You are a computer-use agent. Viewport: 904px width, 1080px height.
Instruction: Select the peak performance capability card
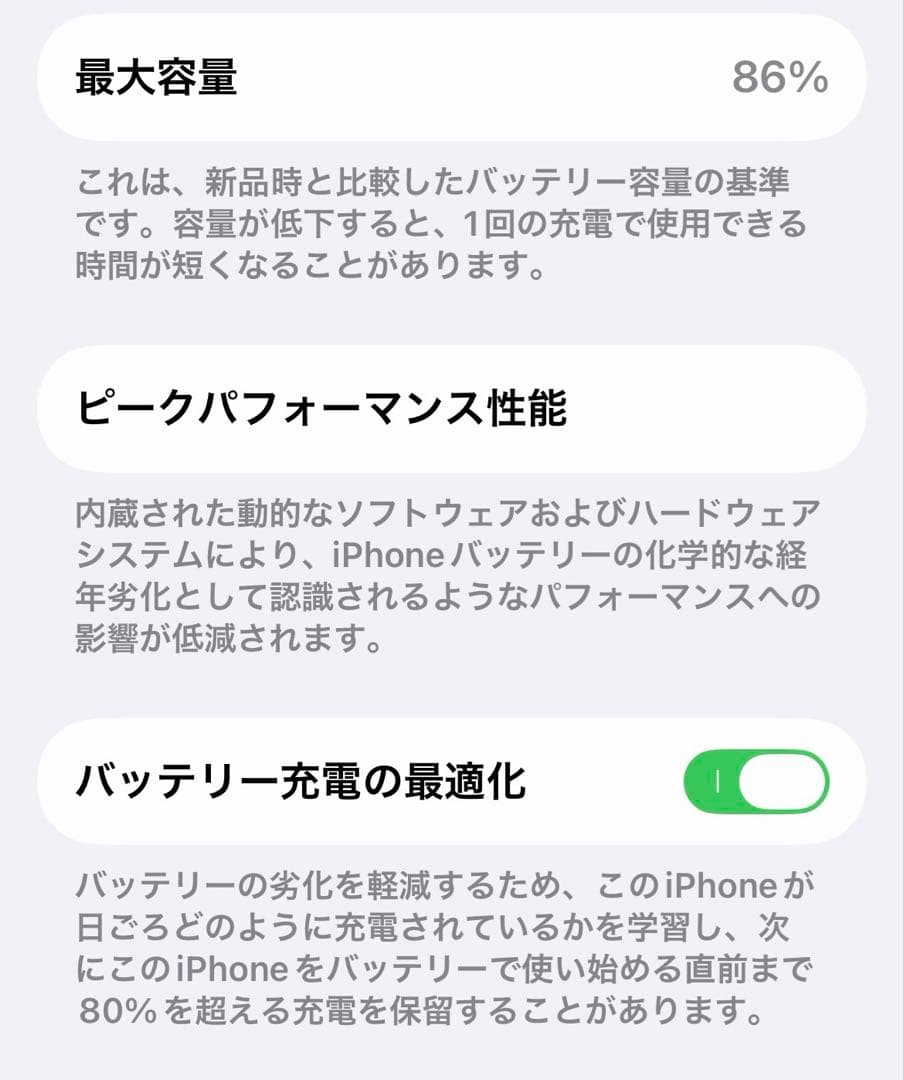(450, 405)
